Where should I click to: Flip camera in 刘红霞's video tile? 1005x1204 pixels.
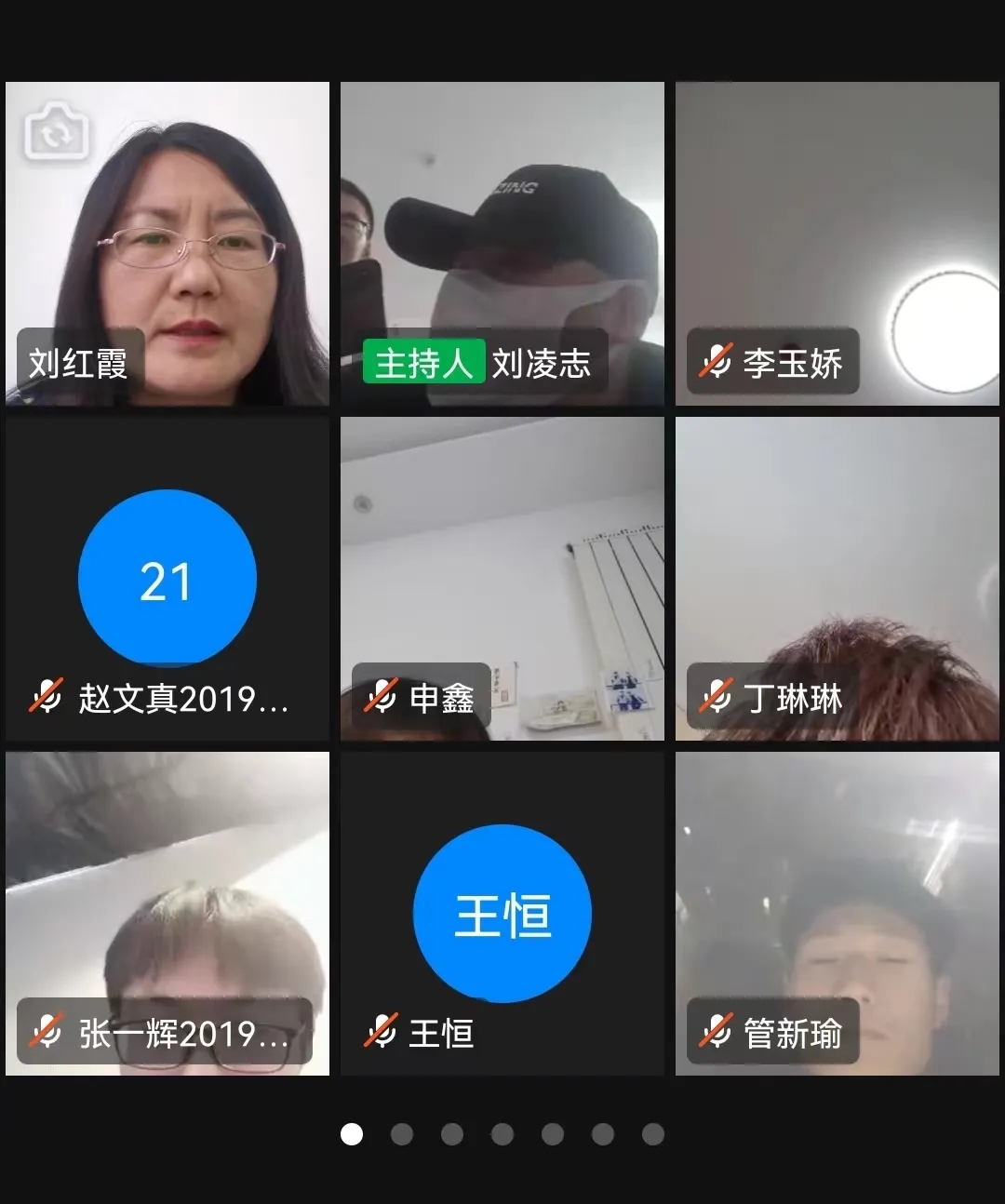pos(57,132)
